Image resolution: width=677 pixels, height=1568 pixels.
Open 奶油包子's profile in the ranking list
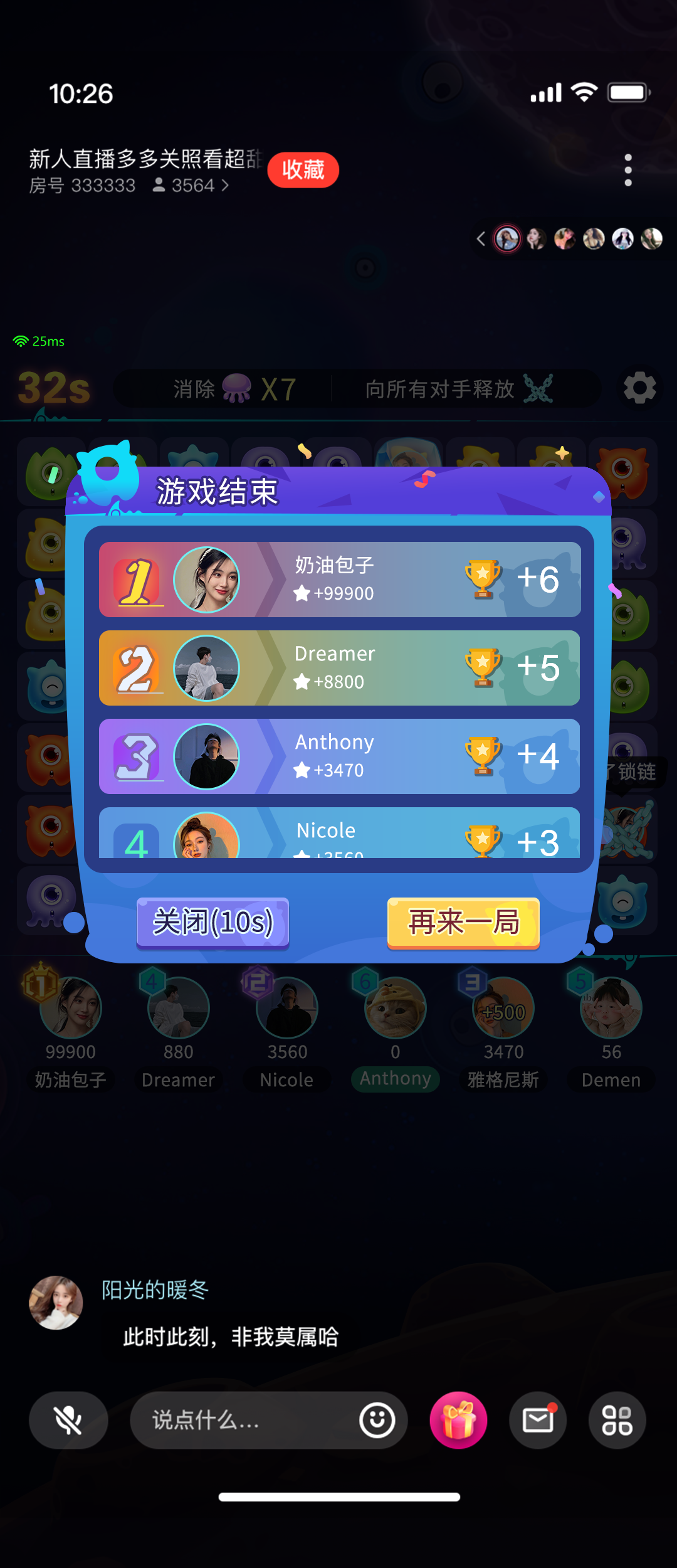(206, 580)
